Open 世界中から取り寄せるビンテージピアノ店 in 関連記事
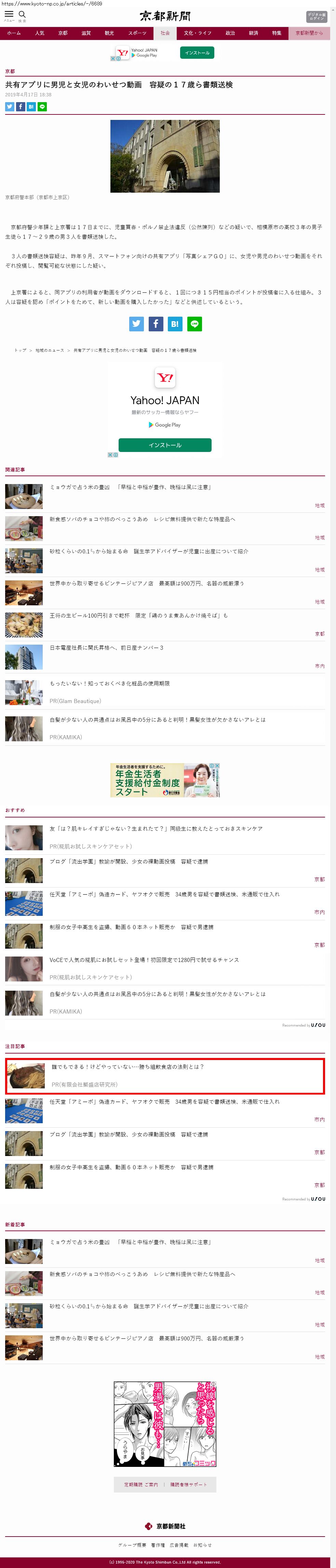336x1568 pixels. tap(146, 583)
